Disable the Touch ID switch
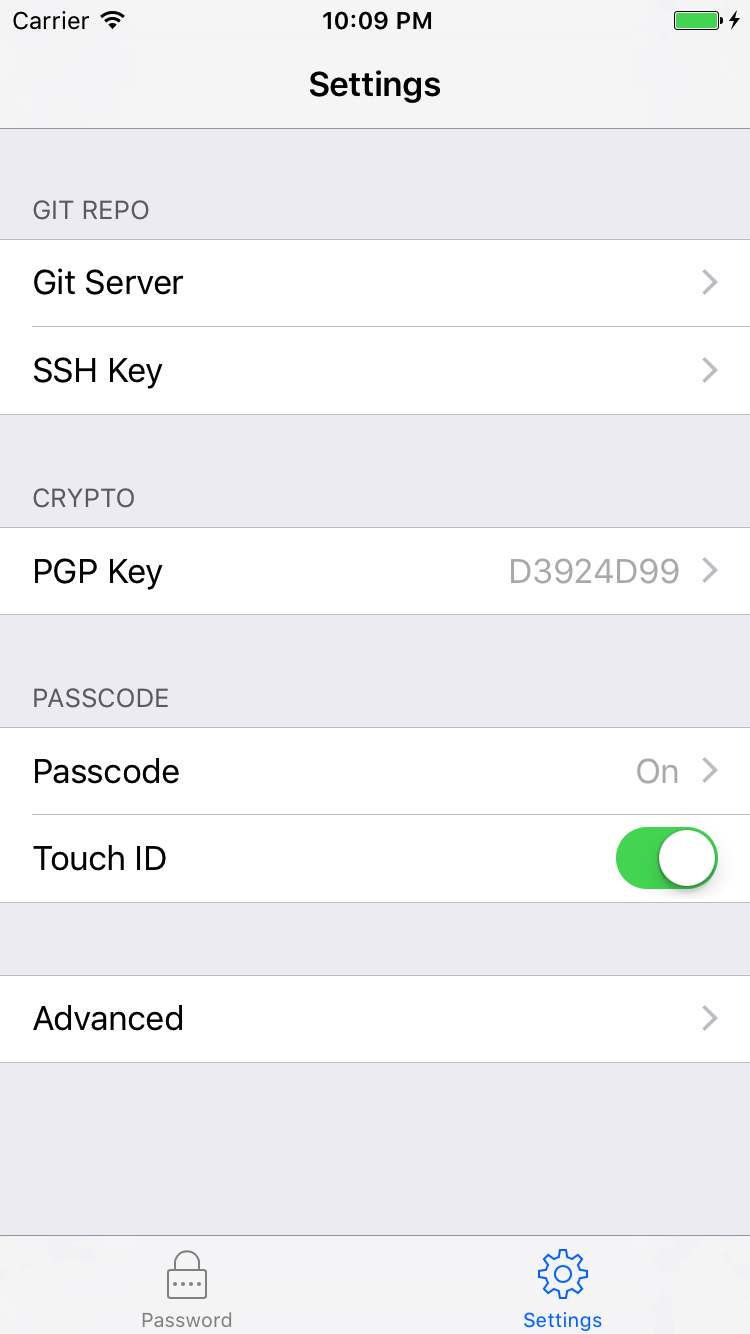 [x=666, y=859]
